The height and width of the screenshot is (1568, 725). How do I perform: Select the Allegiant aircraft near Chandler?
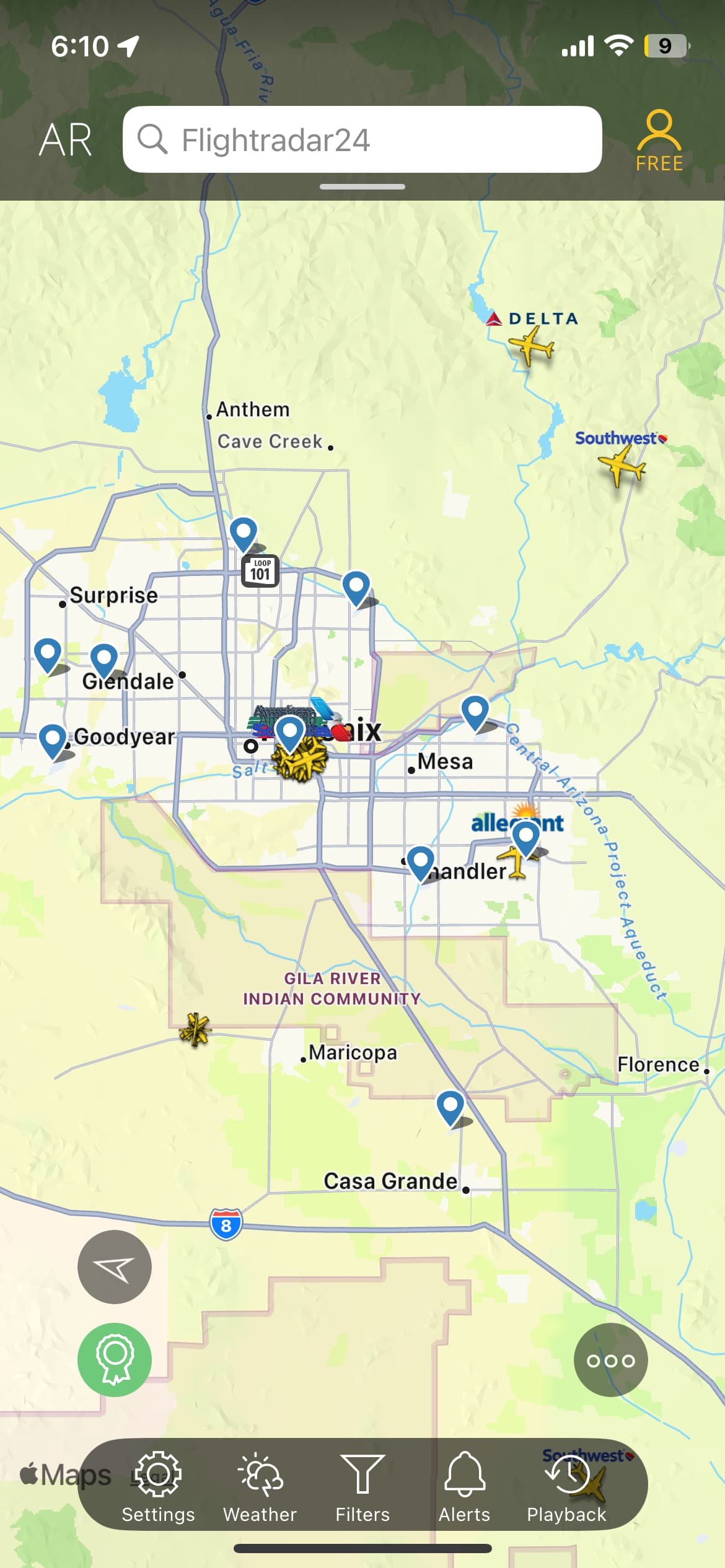pyautogui.click(x=512, y=862)
